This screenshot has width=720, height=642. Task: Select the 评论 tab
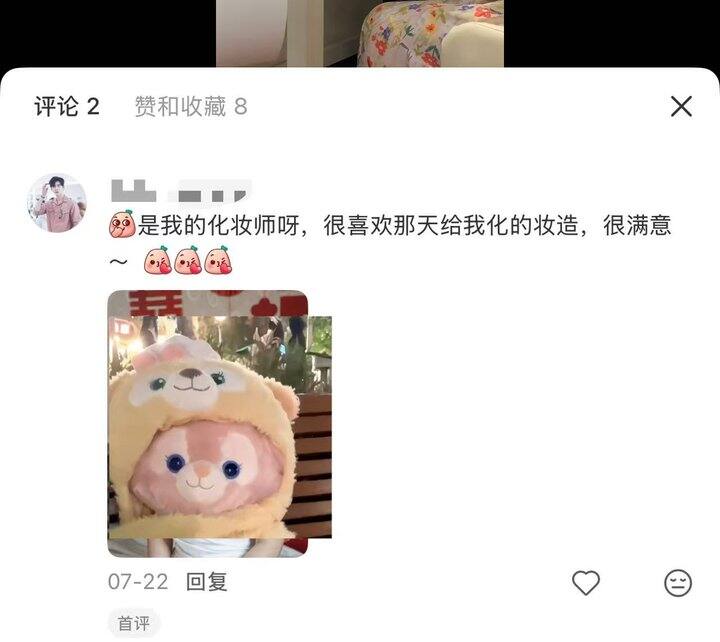67,107
